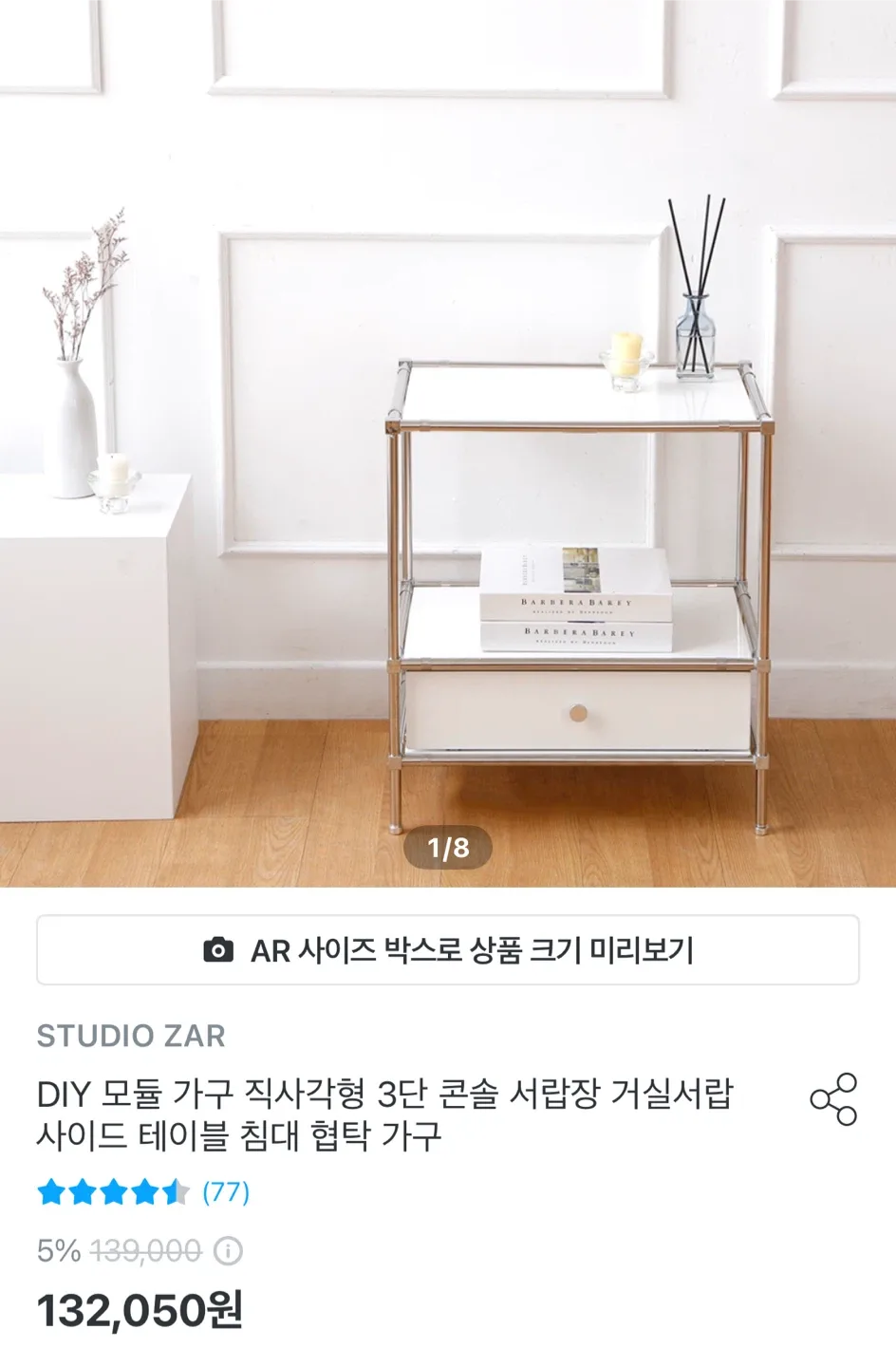The height and width of the screenshot is (1367, 896).
Task: View the 77 product reviews
Action: pyautogui.click(x=226, y=1191)
